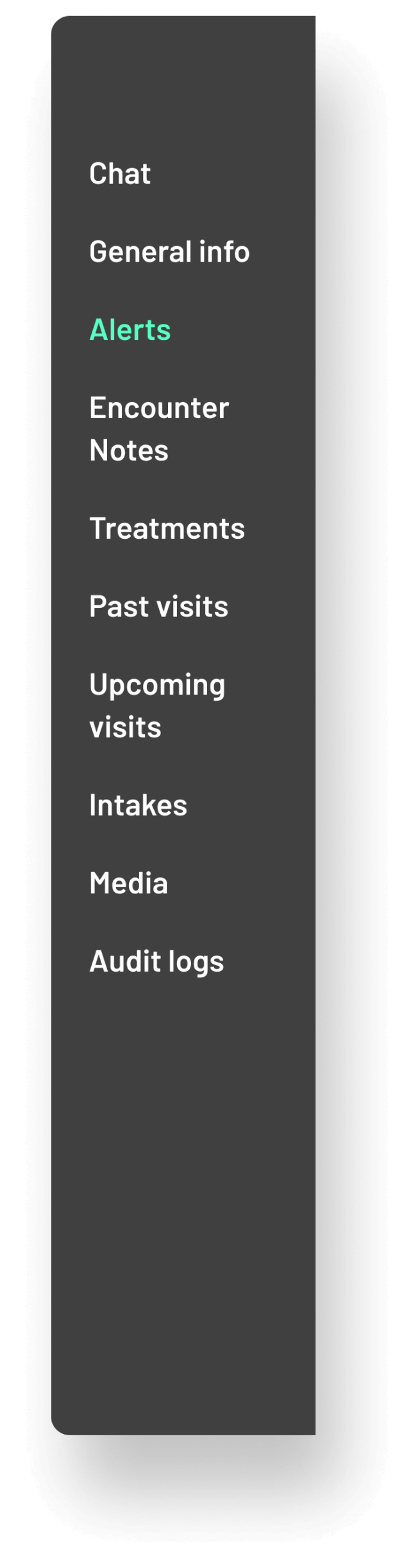
Task: Open the Chat section
Action: 120,174
